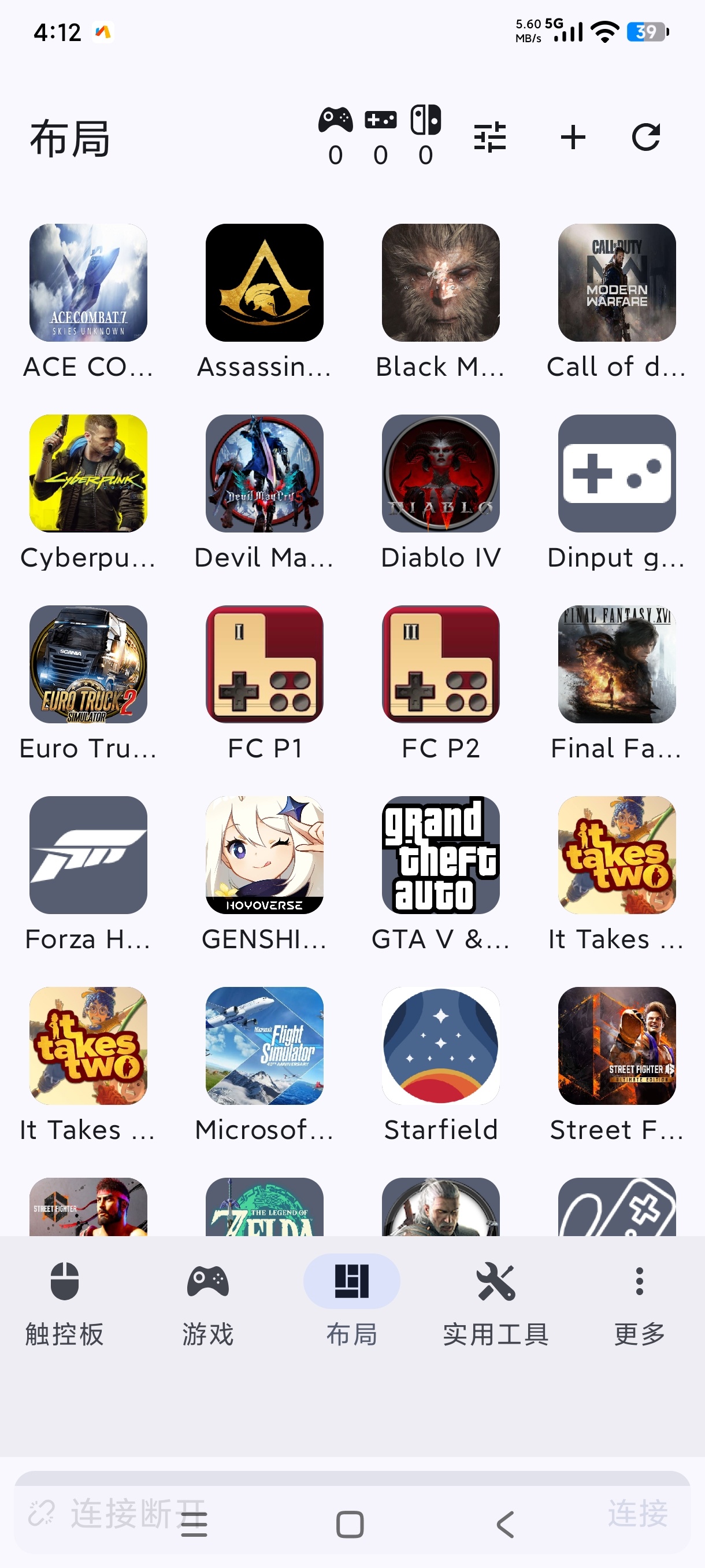Open the Microsoft Flight Simulator layout
Screen dimensions: 705x1568
coord(265,1045)
